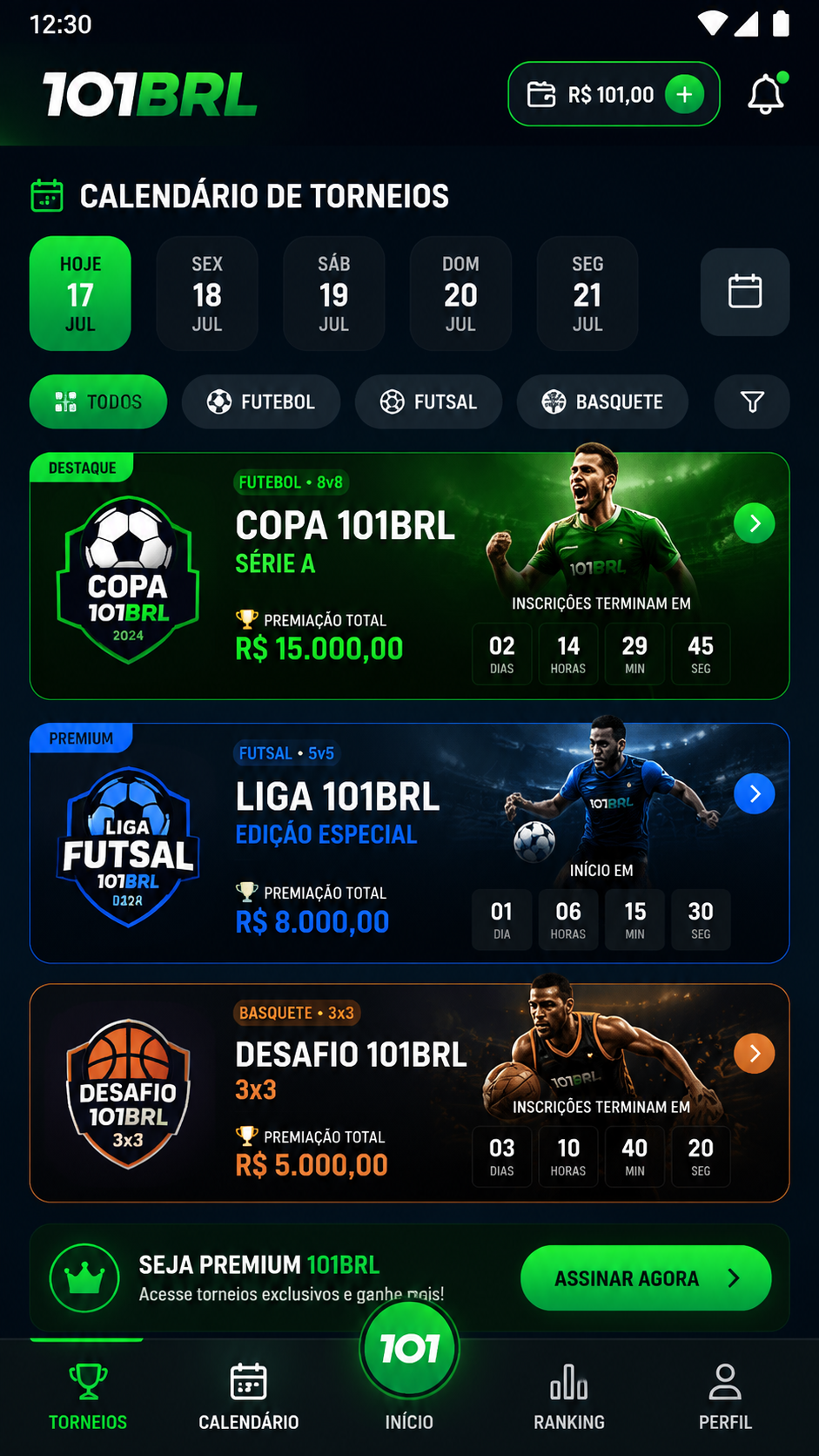Image resolution: width=819 pixels, height=1456 pixels.
Task: Choose DOM 20 JUL in the date strip
Action: (460, 293)
